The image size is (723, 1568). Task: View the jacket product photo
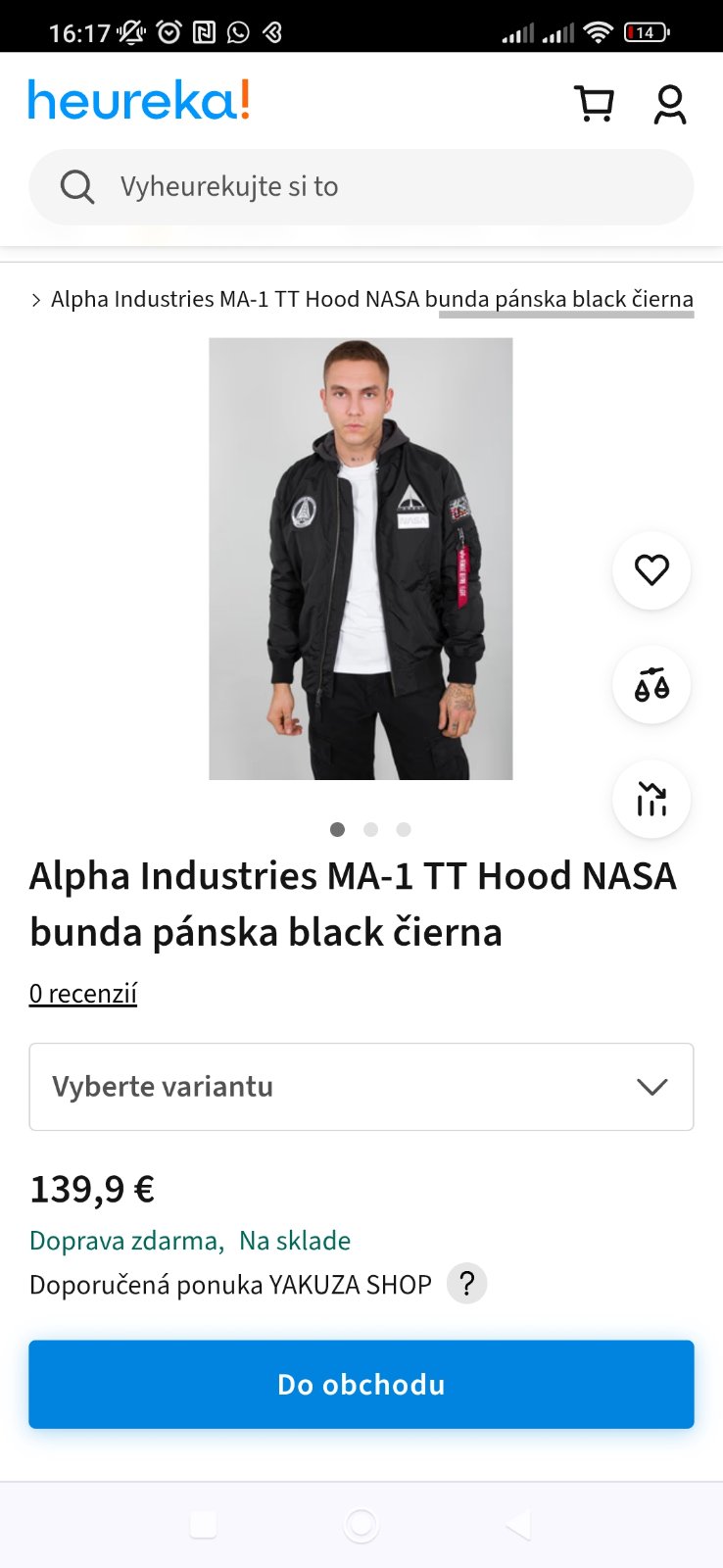click(x=361, y=559)
